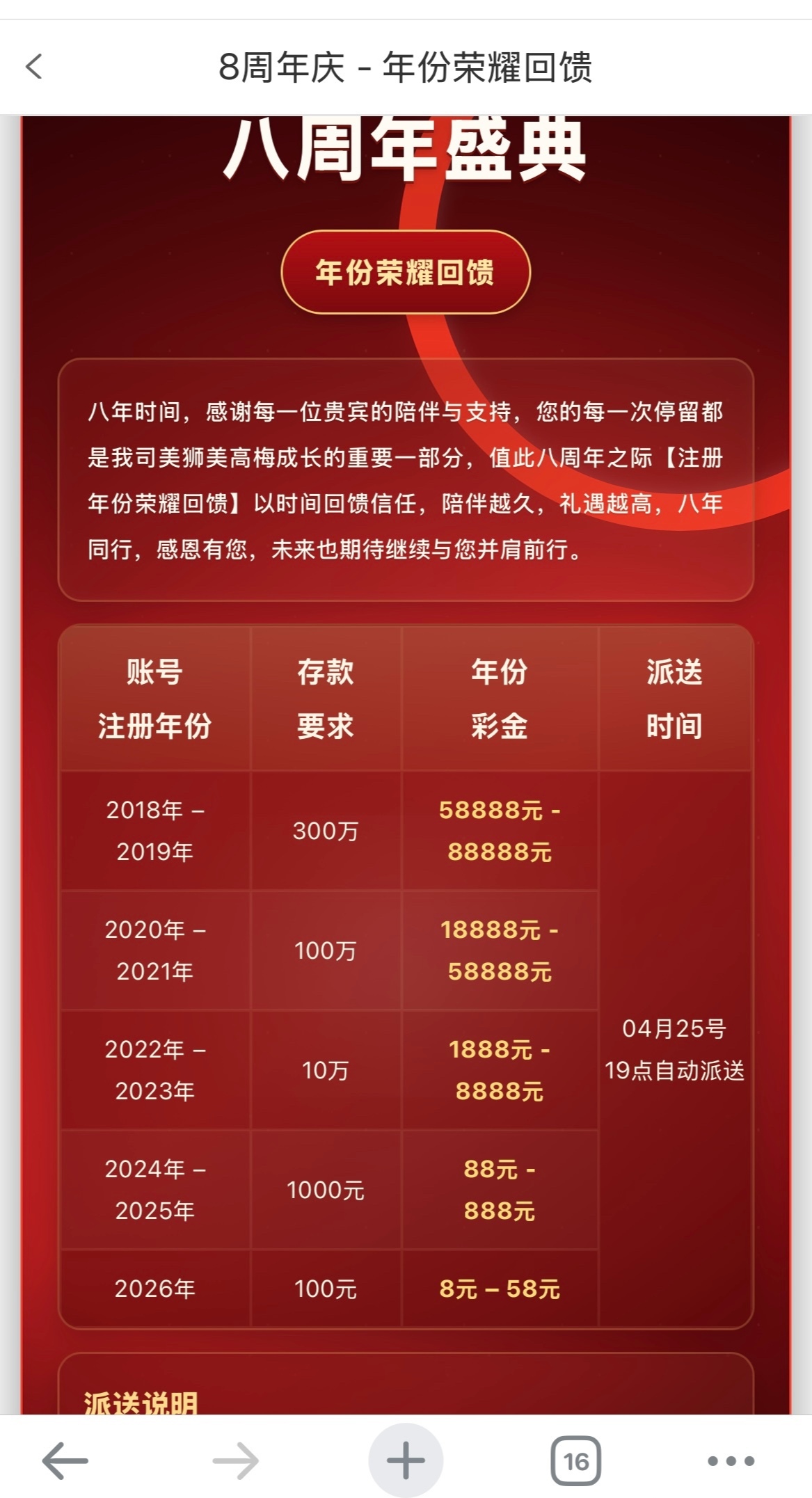Open a new tab with the plus button

coord(406,1460)
